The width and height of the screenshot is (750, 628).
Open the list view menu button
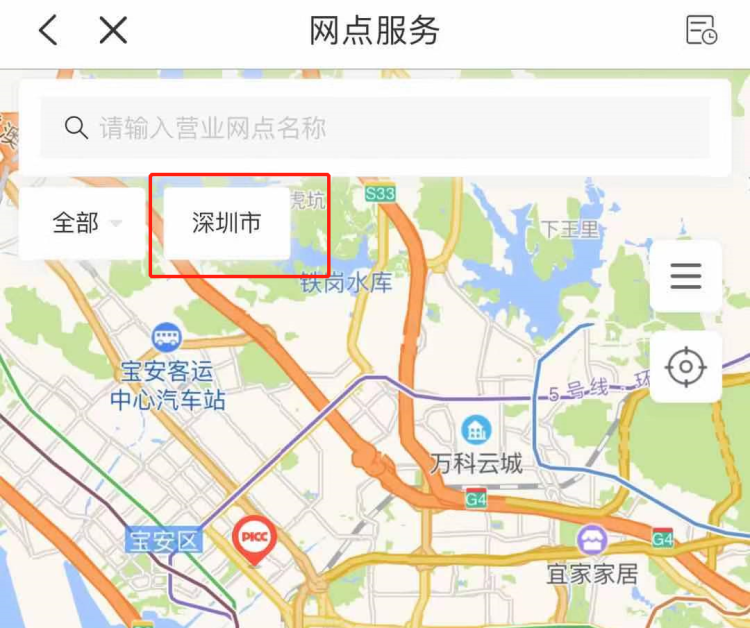686,276
